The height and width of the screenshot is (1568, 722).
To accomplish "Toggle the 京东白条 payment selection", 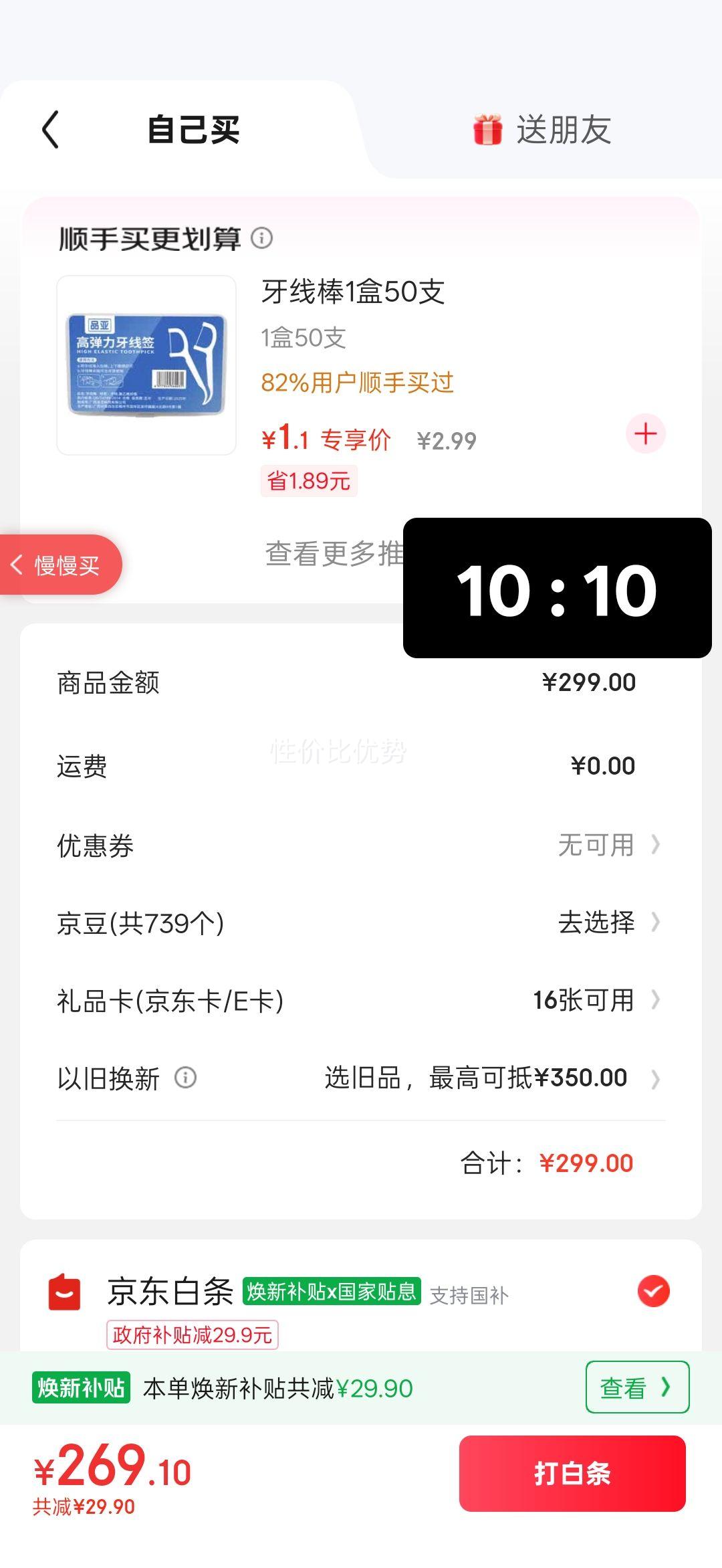I will 653,1291.
